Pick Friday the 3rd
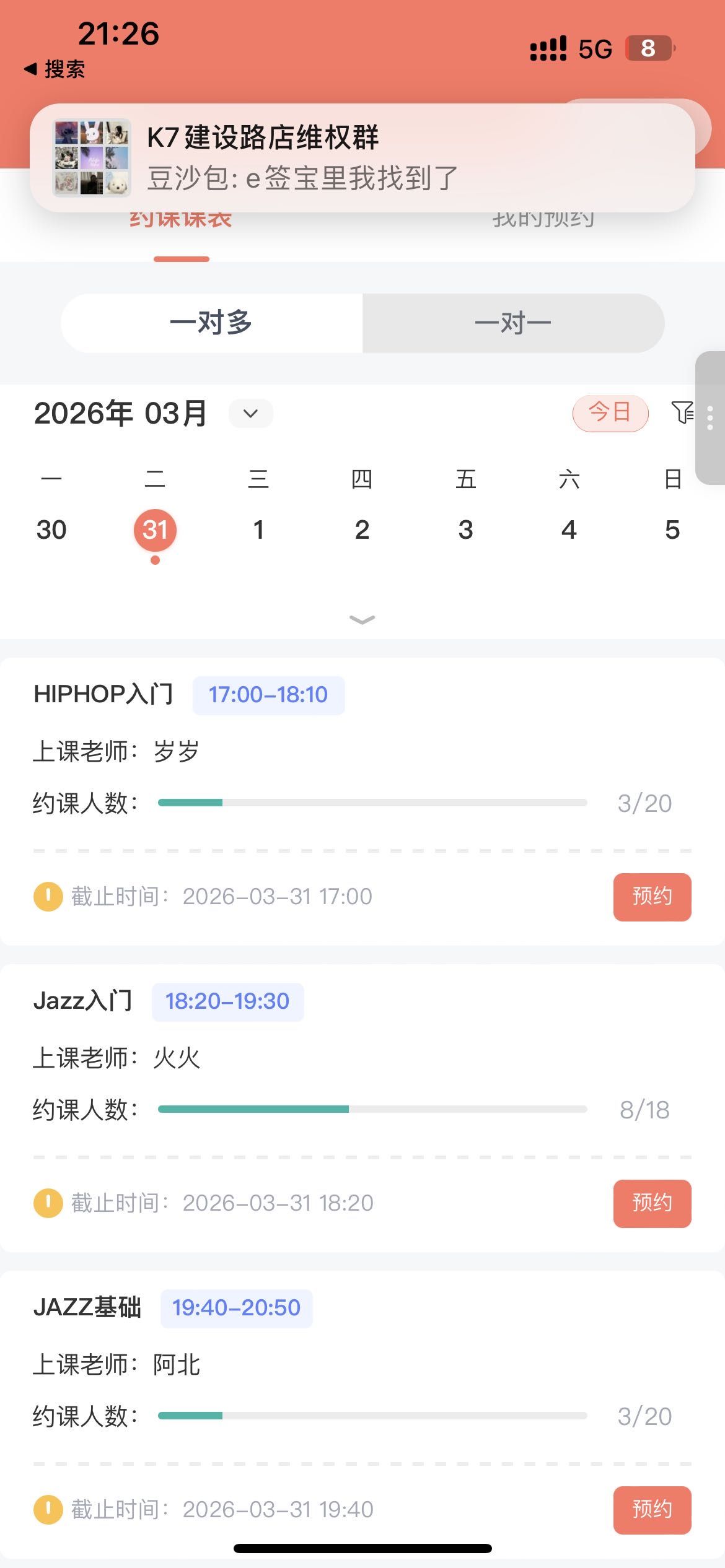 [465, 530]
